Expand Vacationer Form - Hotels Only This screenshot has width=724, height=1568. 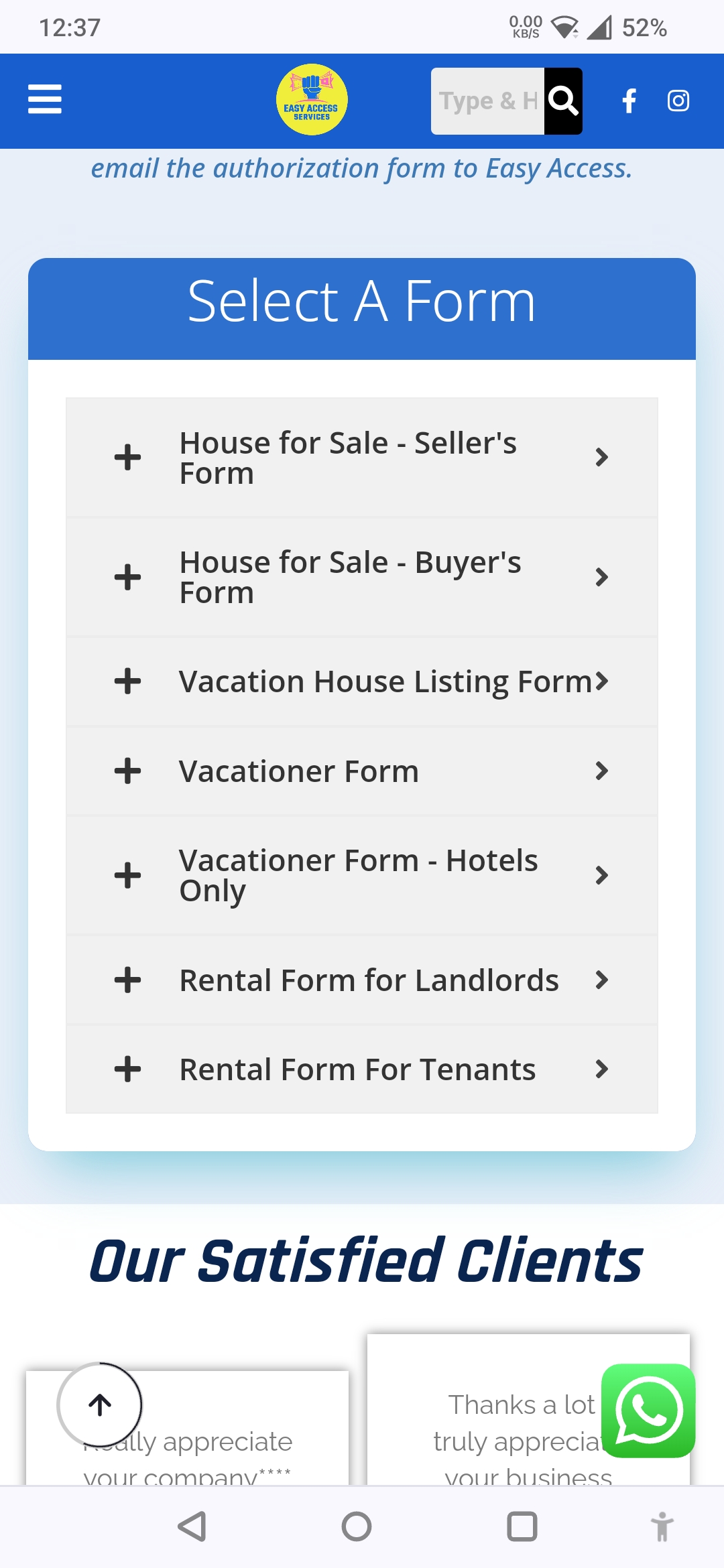pyautogui.click(x=362, y=875)
